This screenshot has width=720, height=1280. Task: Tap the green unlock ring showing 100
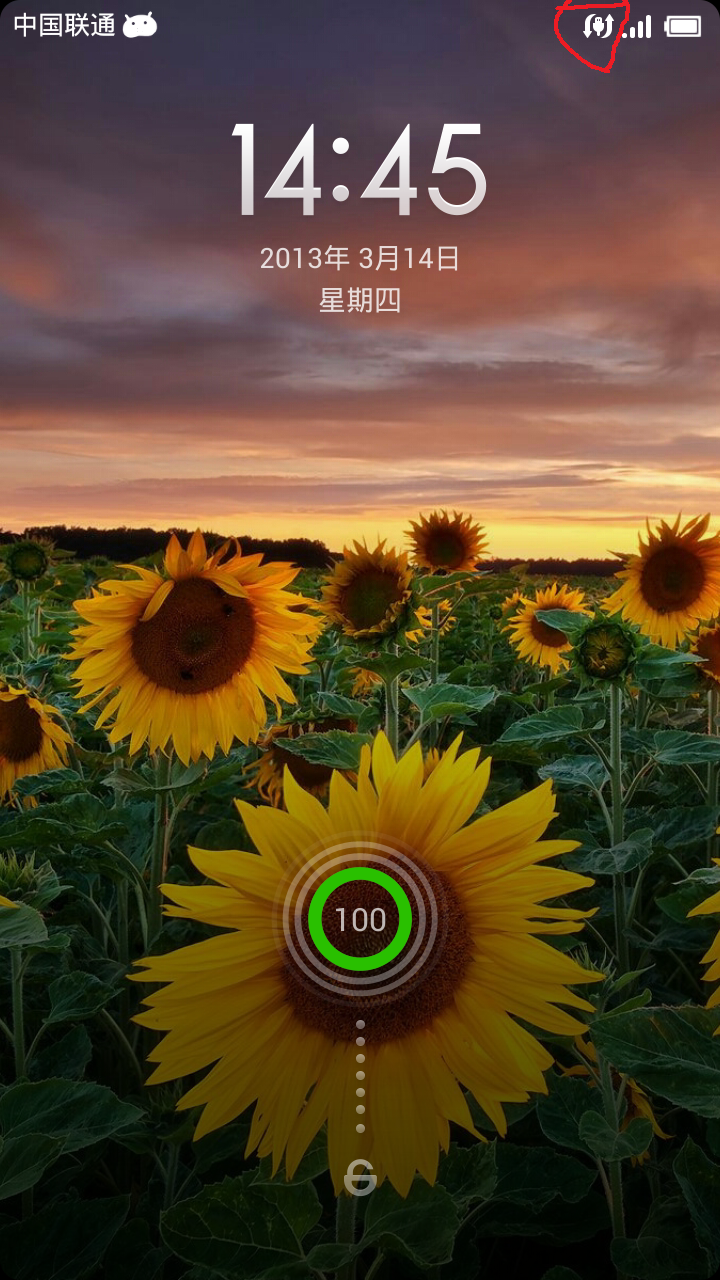coord(360,919)
